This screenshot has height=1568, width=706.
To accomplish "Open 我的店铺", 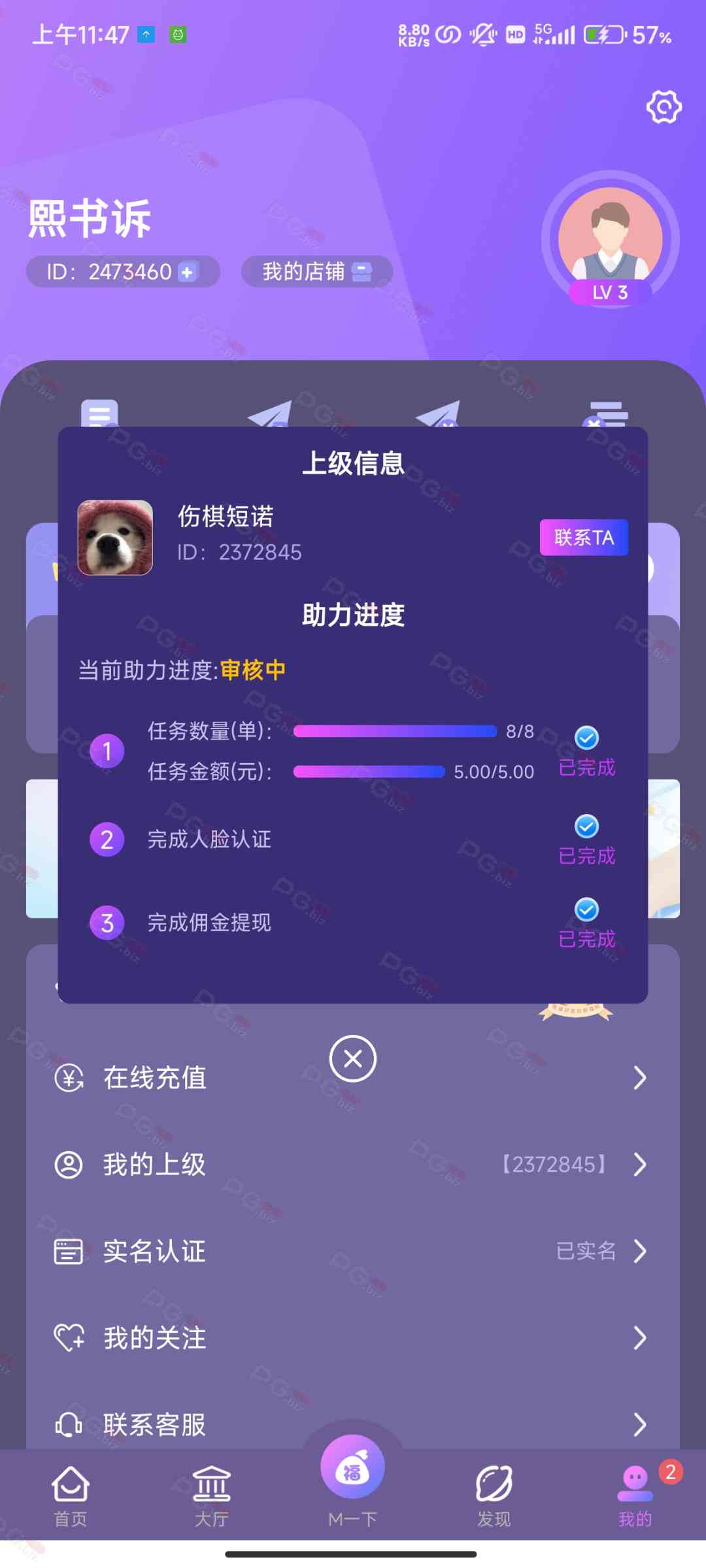I will coord(317,272).
